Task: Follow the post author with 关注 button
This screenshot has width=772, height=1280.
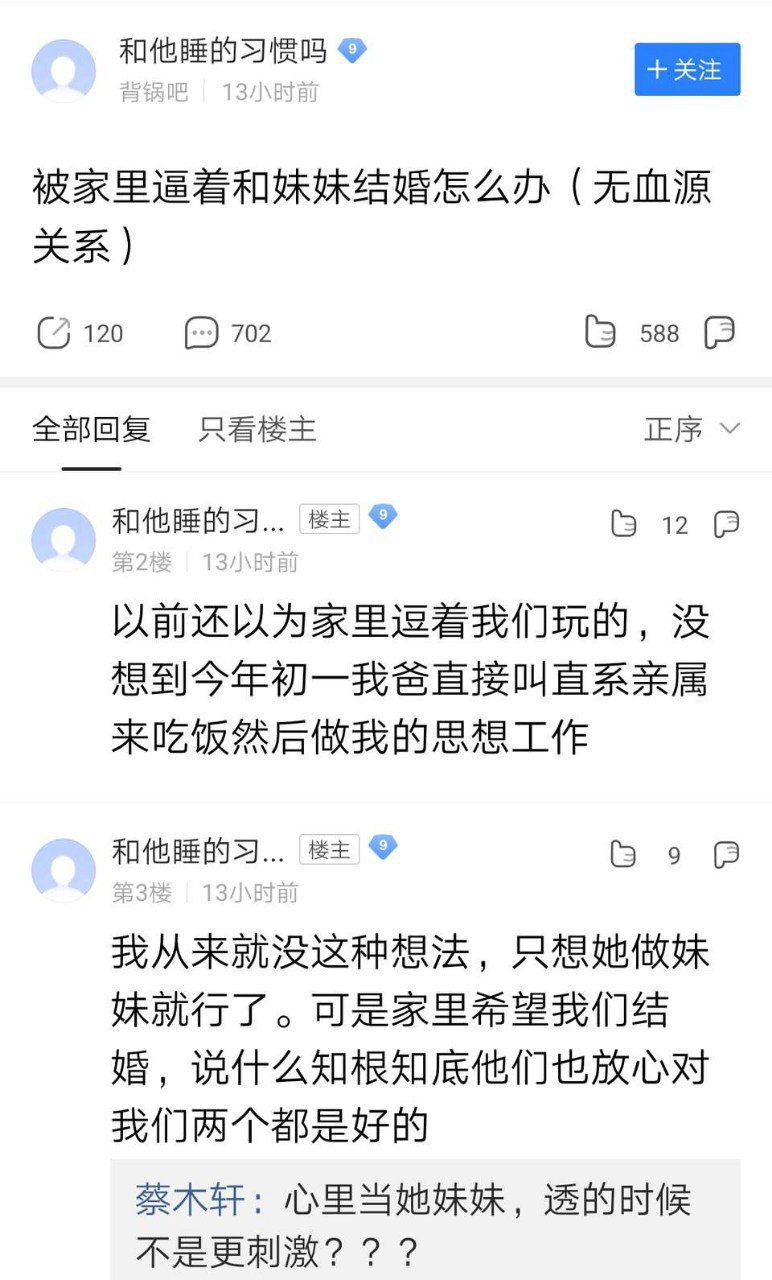Action: 687,69
